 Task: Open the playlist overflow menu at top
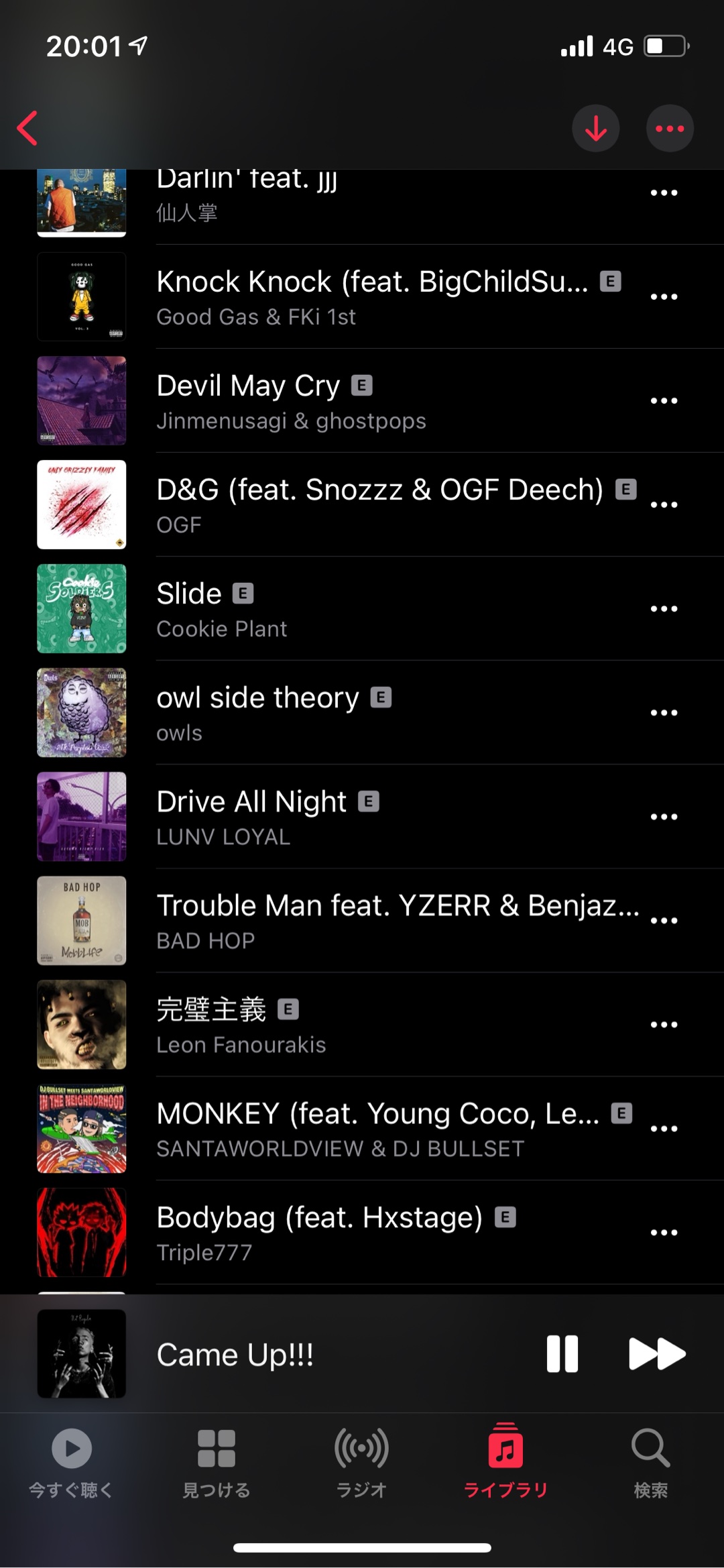[669, 128]
